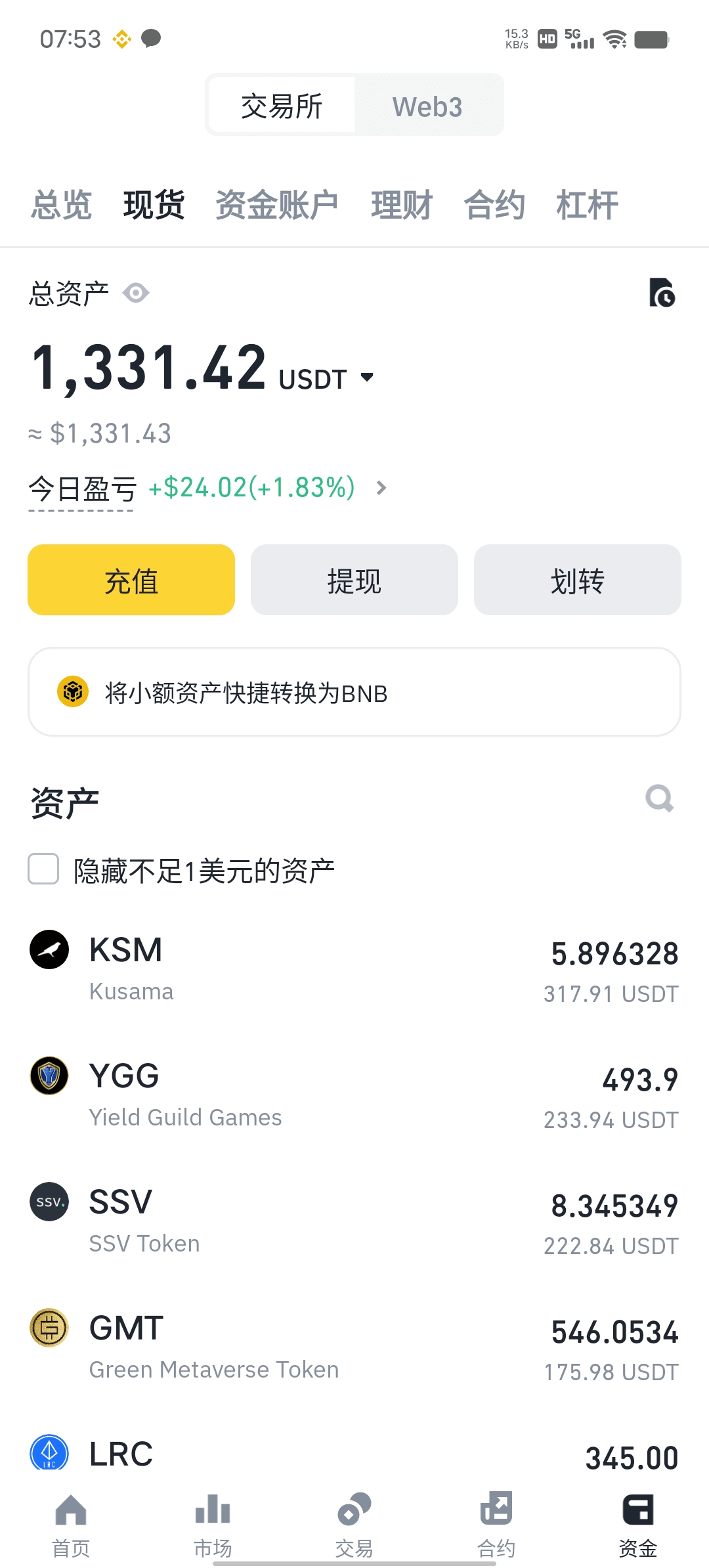The height and width of the screenshot is (1568, 709).
Task: Tap the 划转 transfer button
Action: tap(578, 580)
